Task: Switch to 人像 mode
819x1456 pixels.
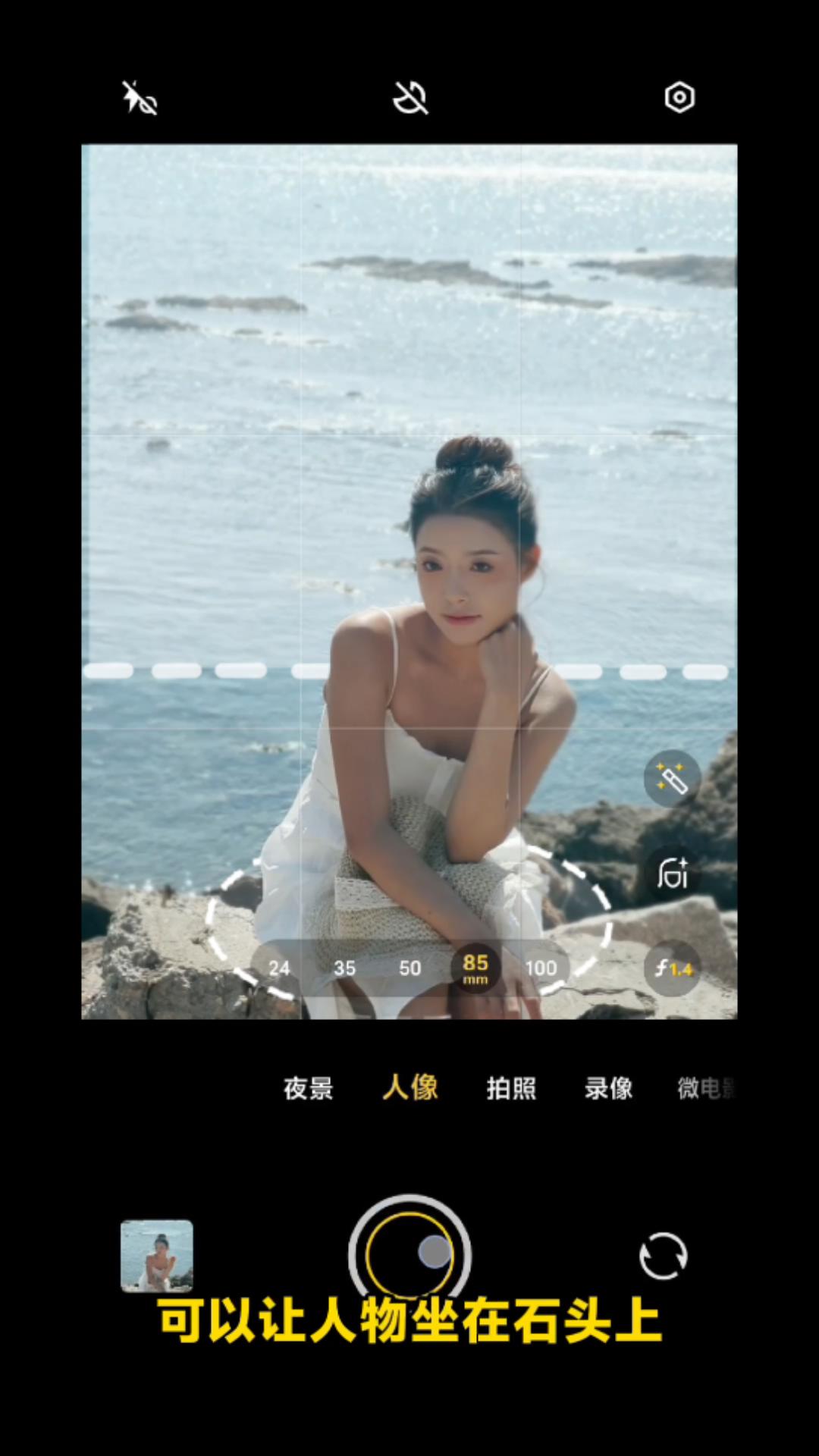Action: coord(409,1087)
